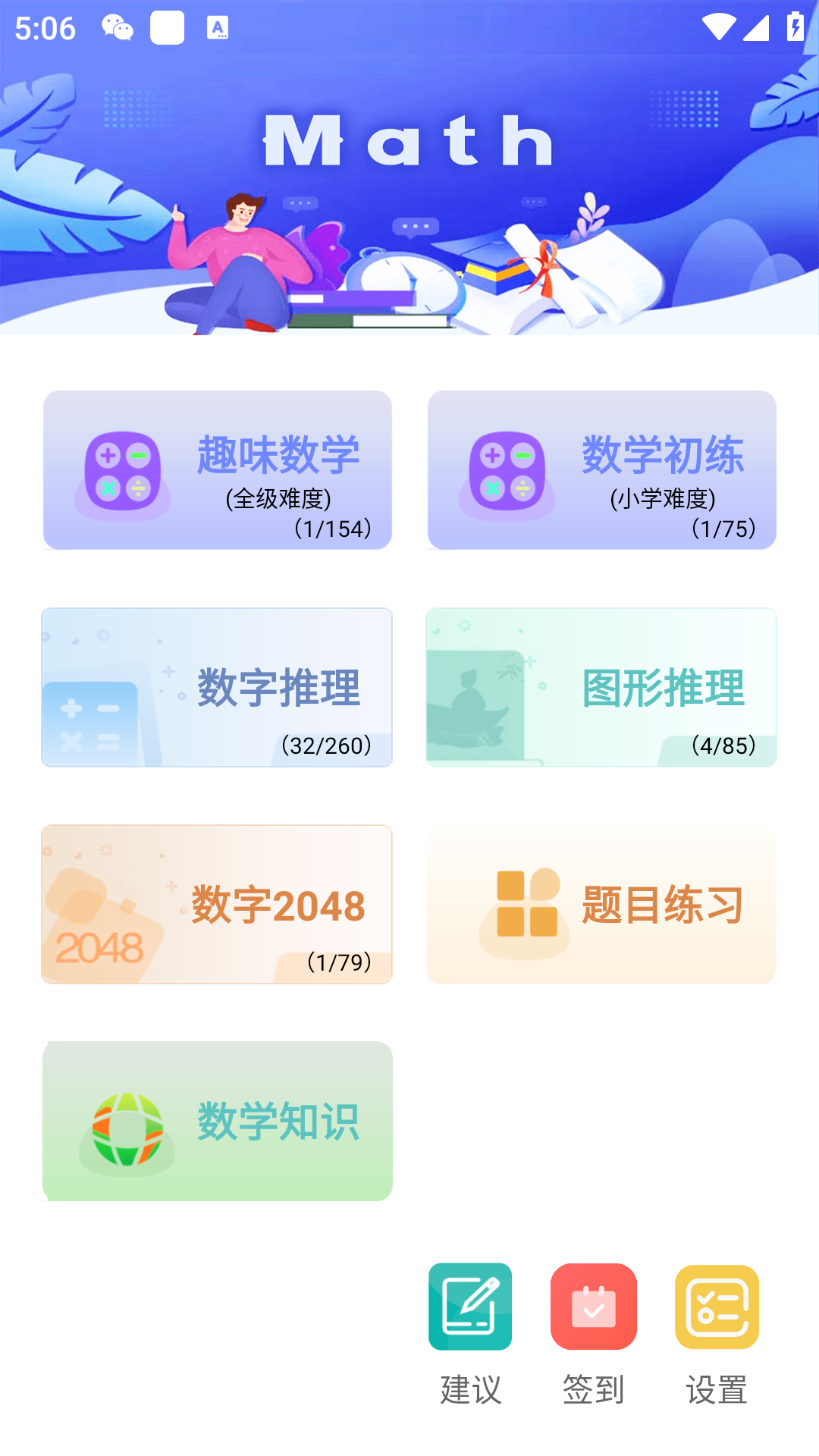The height and width of the screenshot is (1456, 819).
Task: Click the orange grid icon beside 题目练习
Action: (x=526, y=904)
